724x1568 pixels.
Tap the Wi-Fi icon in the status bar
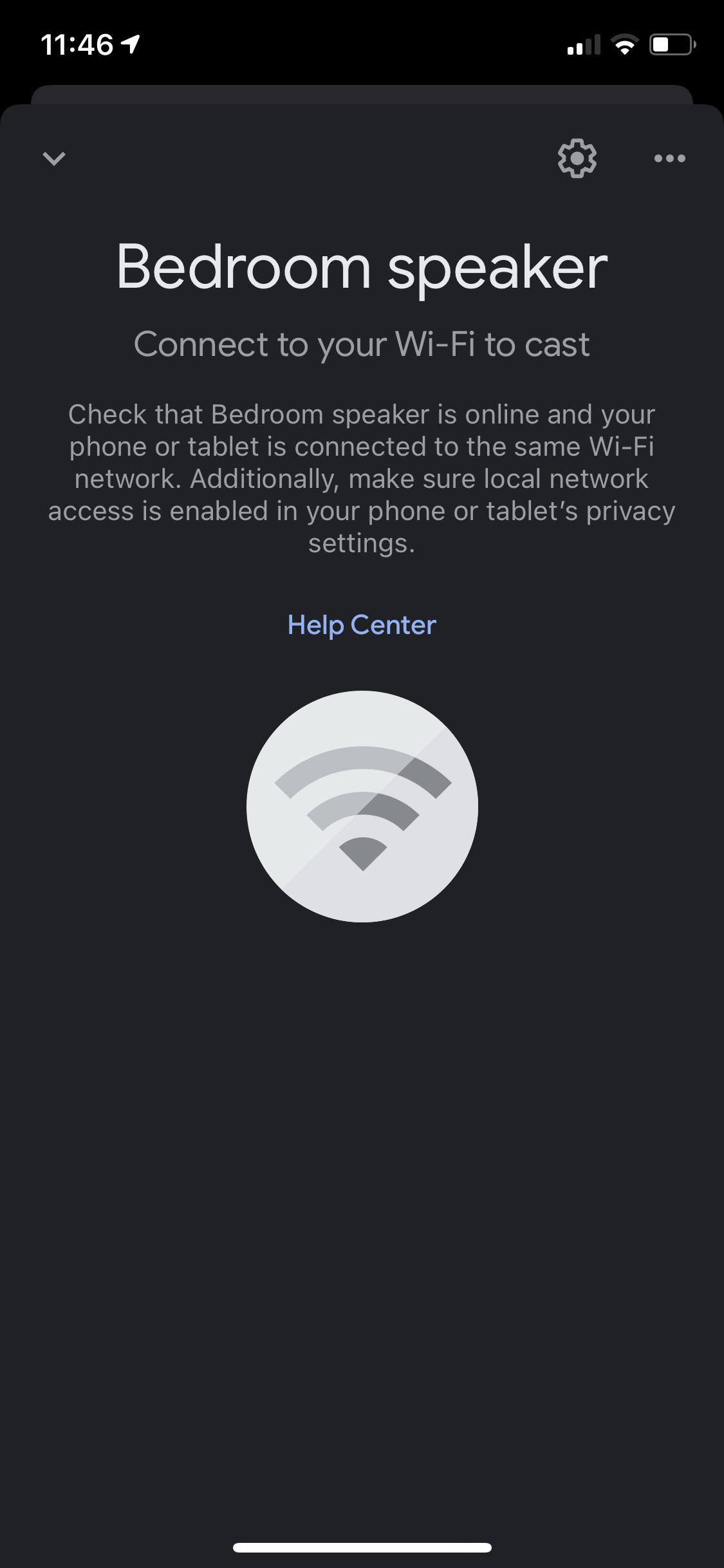(622, 44)
